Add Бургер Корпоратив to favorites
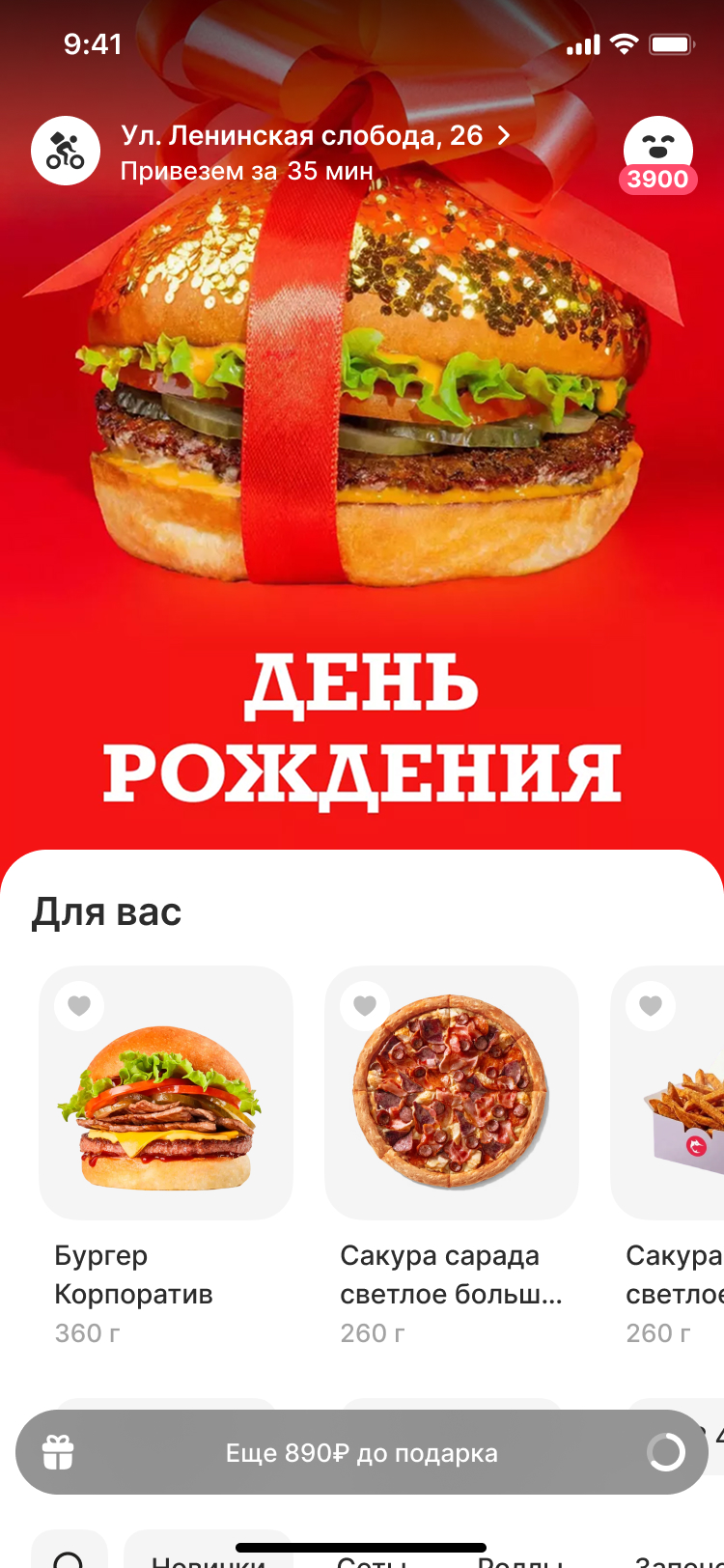Image resolution: width=724 pixels, height=1568 pixels. (79, 1006)
